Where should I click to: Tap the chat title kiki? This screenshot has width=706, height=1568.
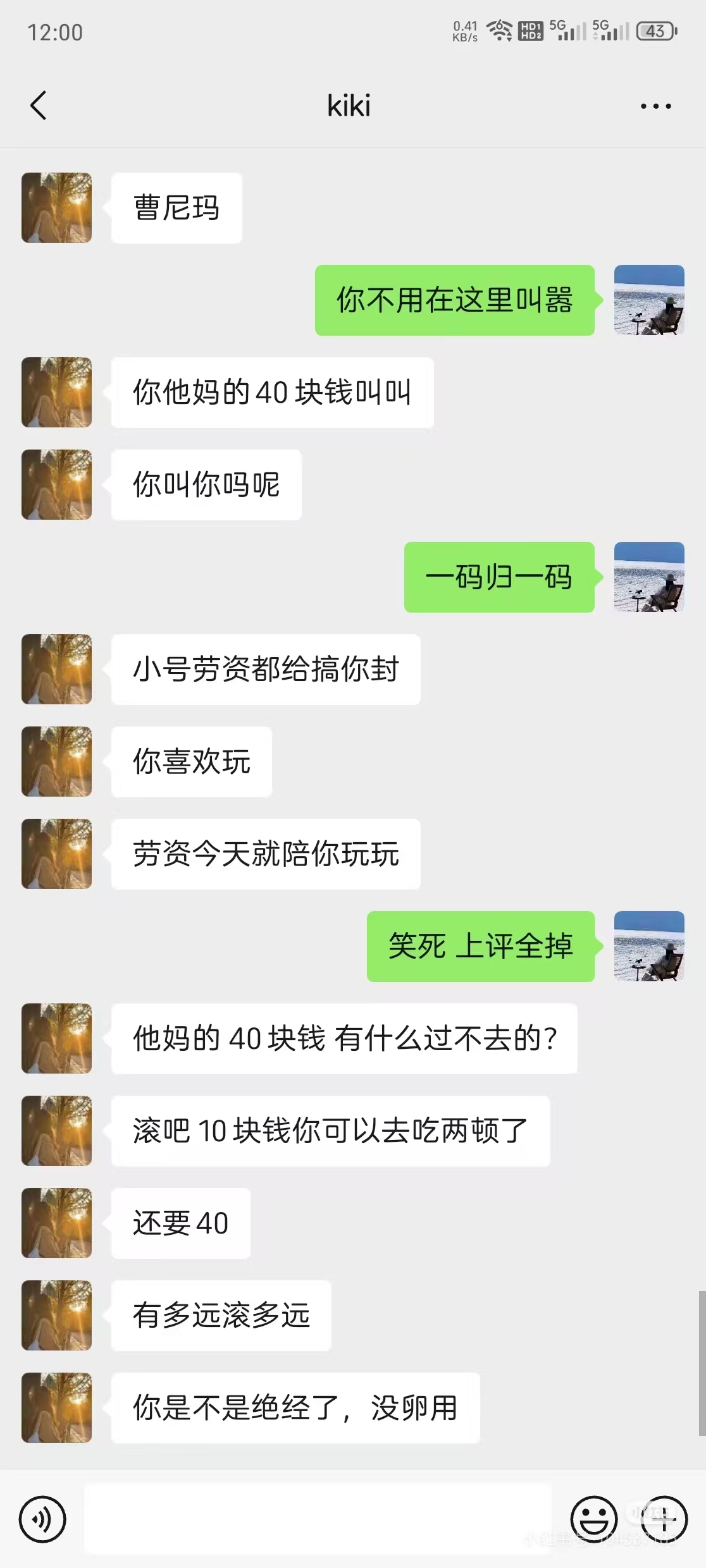click(347, 106)
